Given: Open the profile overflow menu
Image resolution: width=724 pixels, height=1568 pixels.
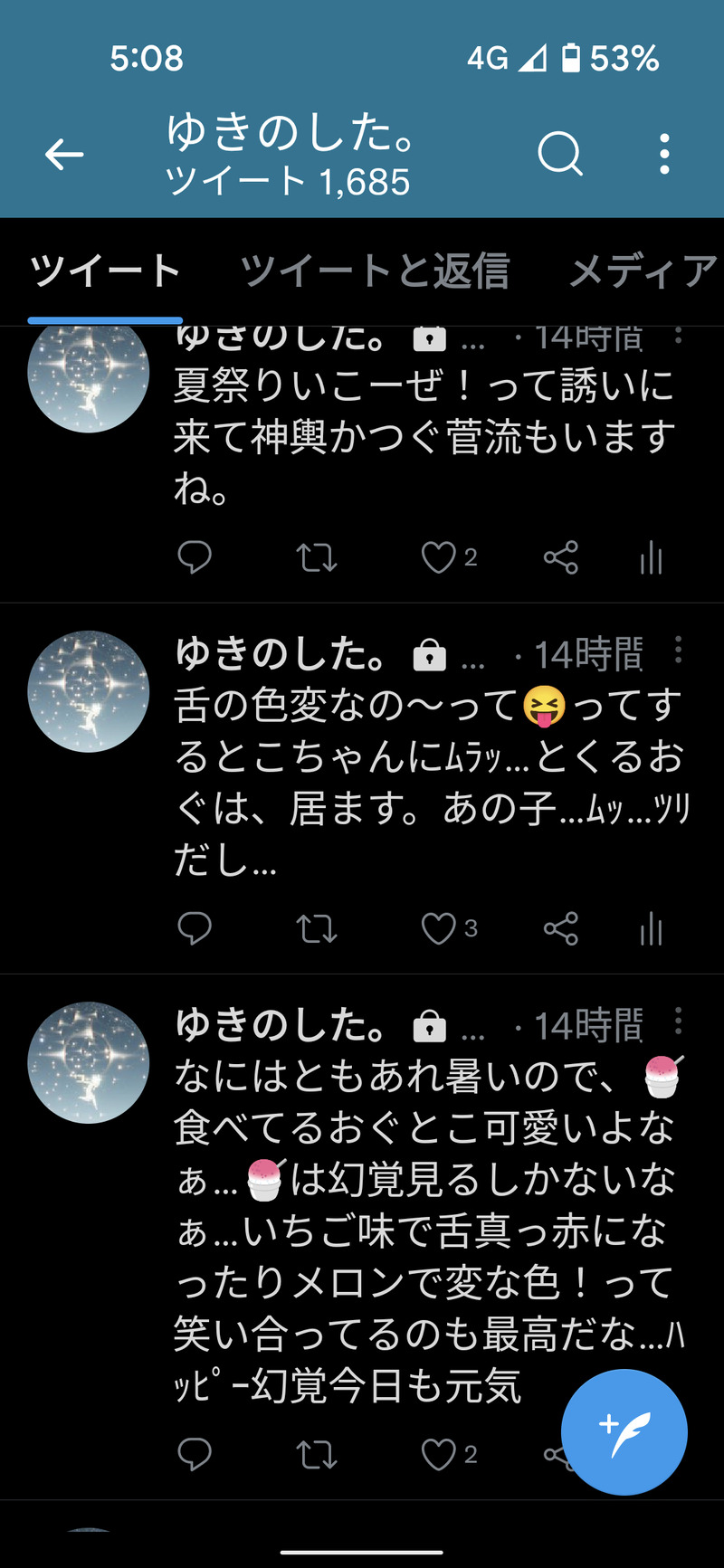Looking at the screenshot, I should (x=665, y=155).
